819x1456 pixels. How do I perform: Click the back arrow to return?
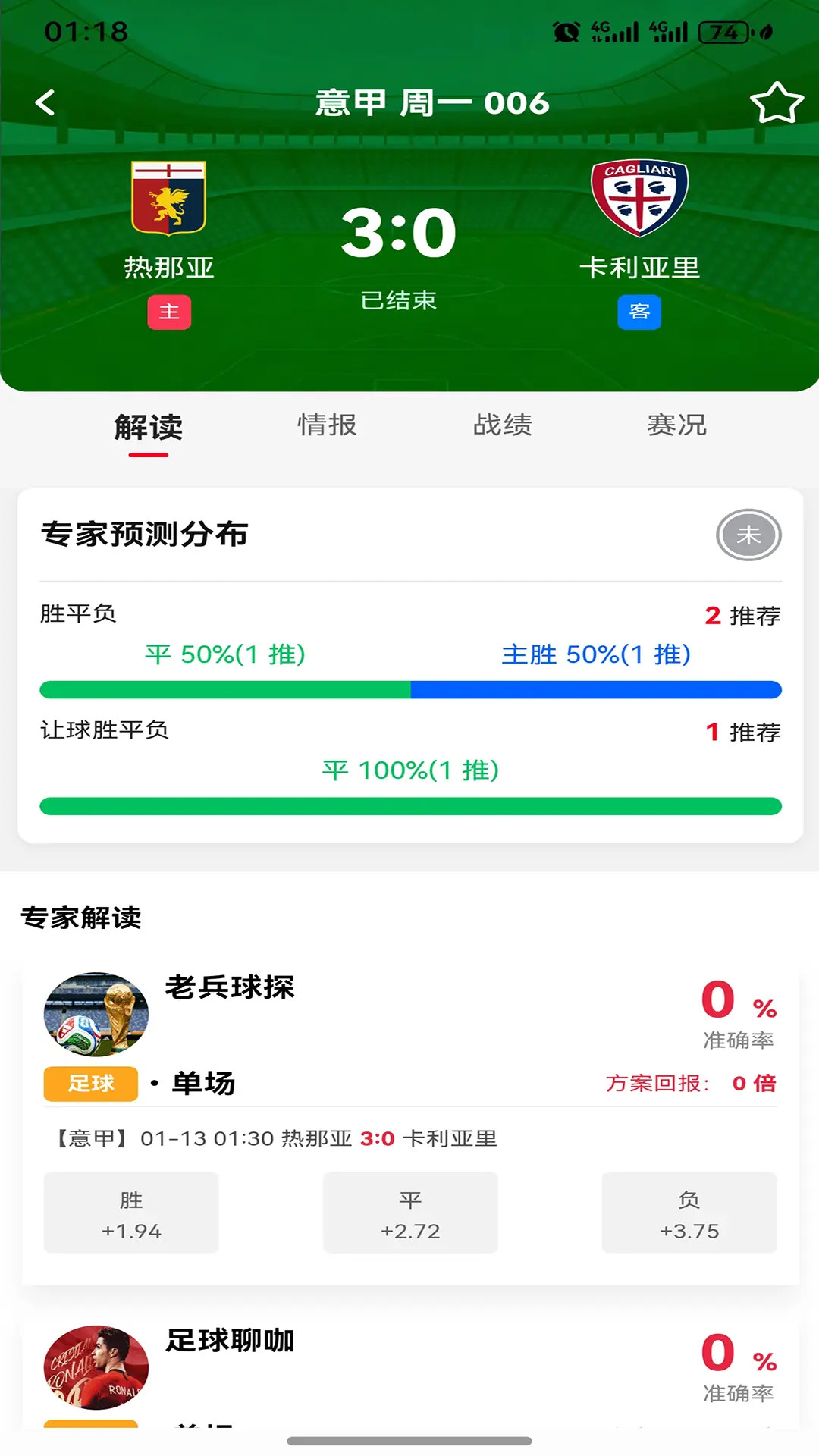click(x=45, y=102)
